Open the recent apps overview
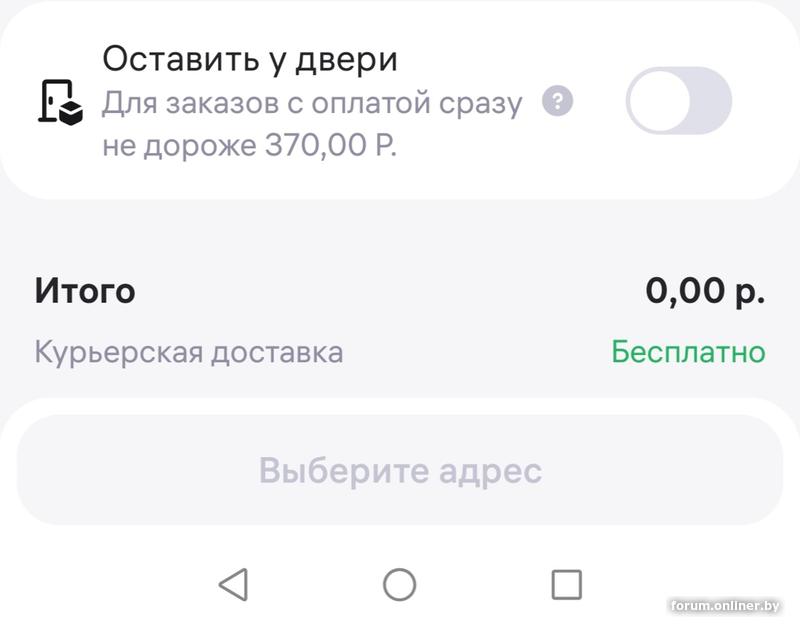Image resolution: width=800 pixels, height=627 pixels. (566, 584)
